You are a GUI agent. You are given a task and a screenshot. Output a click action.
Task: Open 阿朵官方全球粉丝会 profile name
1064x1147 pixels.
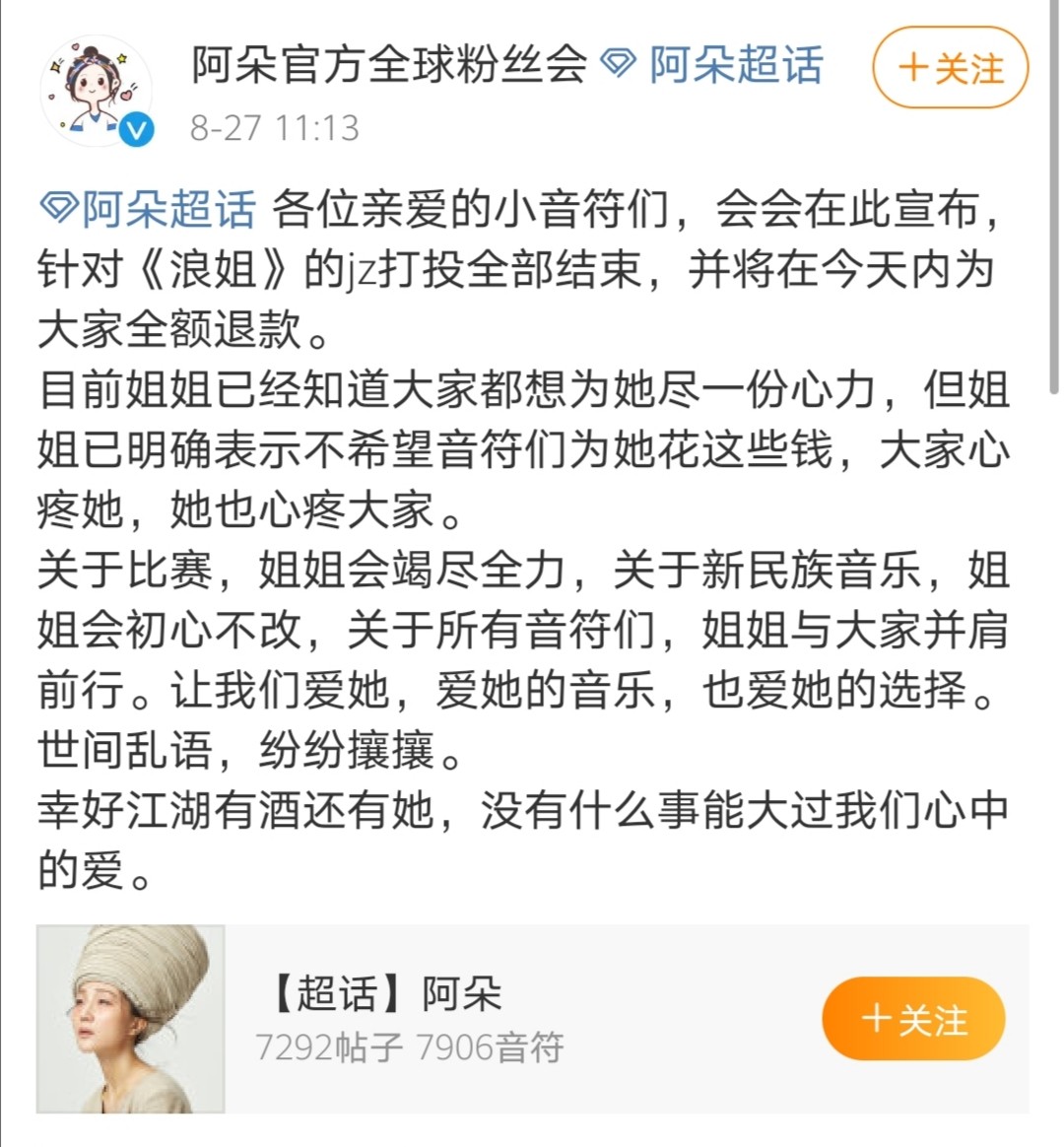(x=388, y=65)
